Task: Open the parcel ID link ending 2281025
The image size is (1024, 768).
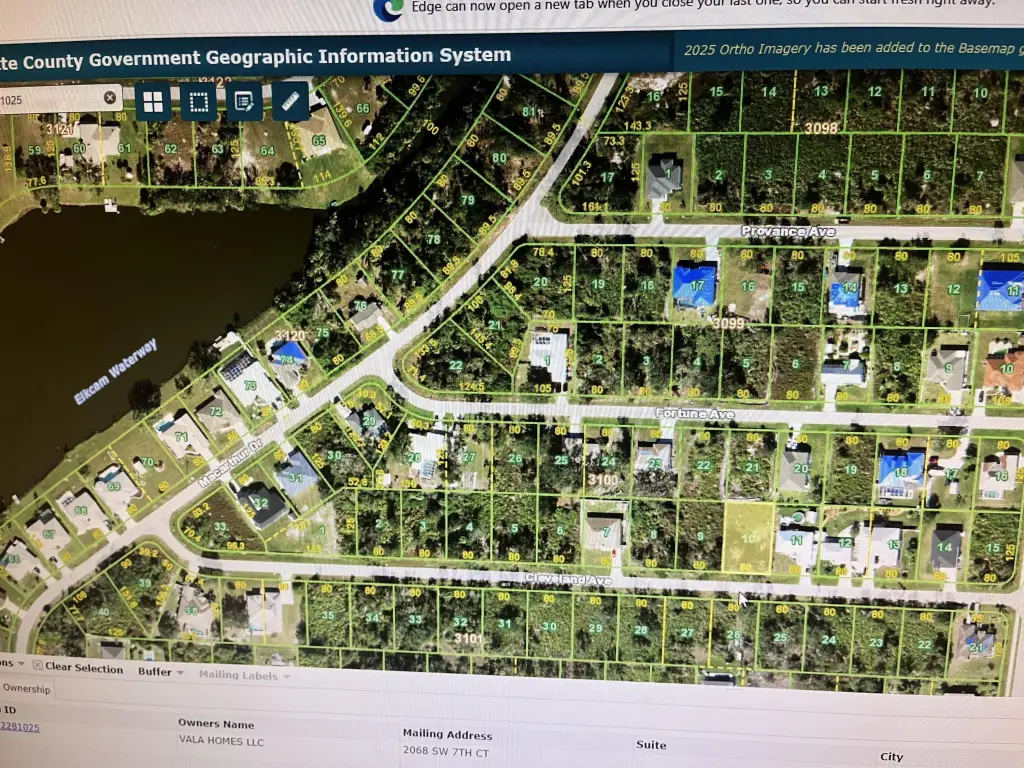Action: pos(20,727)
